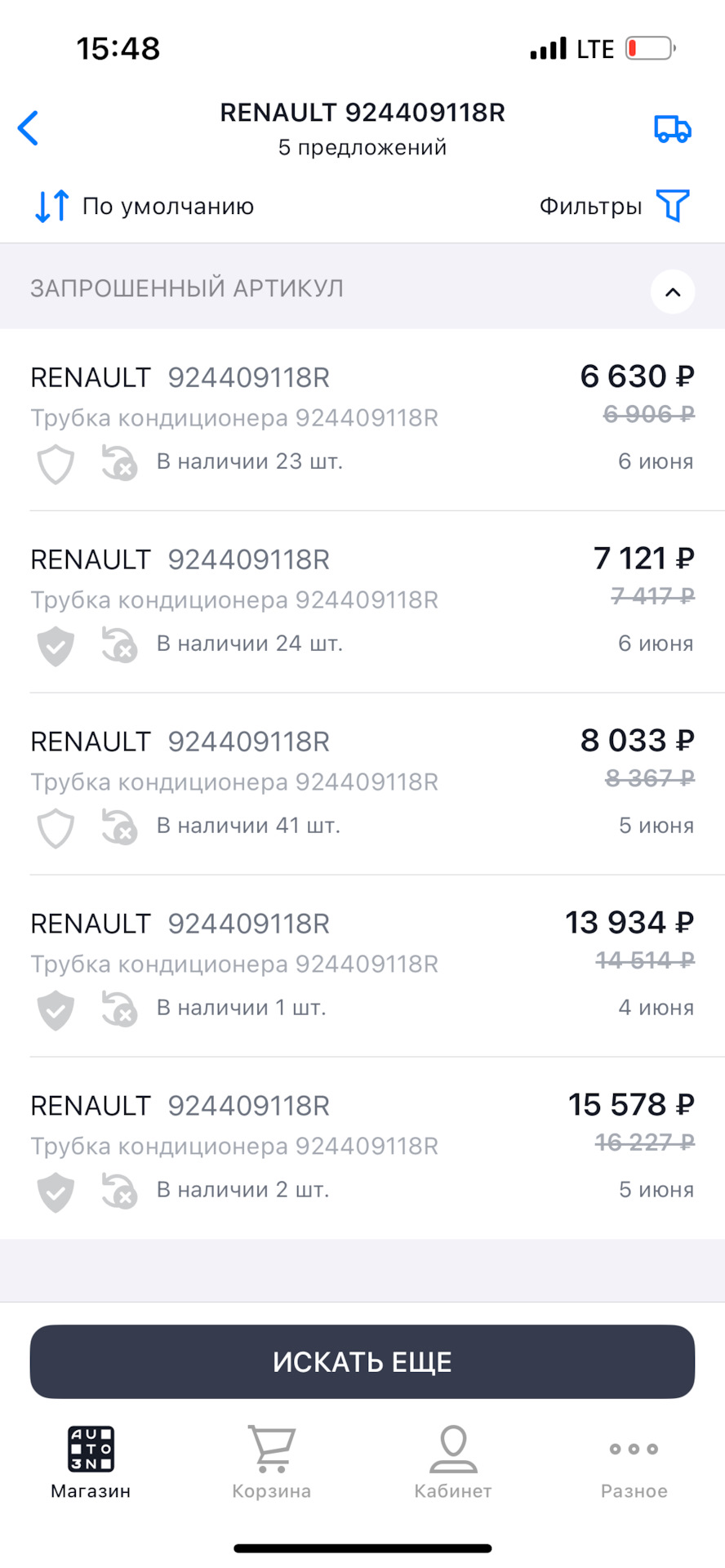
Task: Go to the Кабинет tab
Action: point(453,1462)
